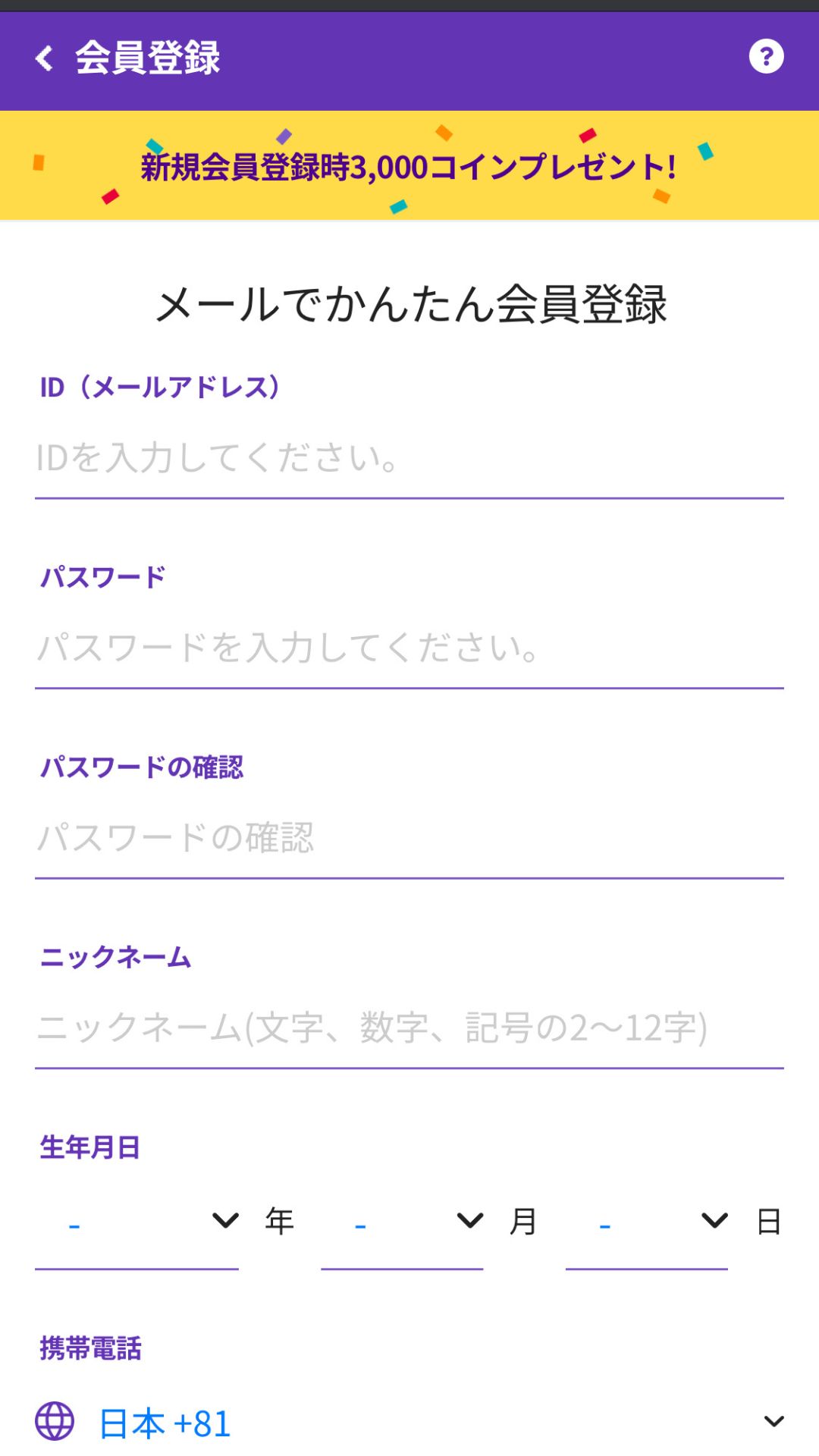Viewport: 819px width, 1456px height.
Task: Click the back arrow in the header
Action: (43, 57)
